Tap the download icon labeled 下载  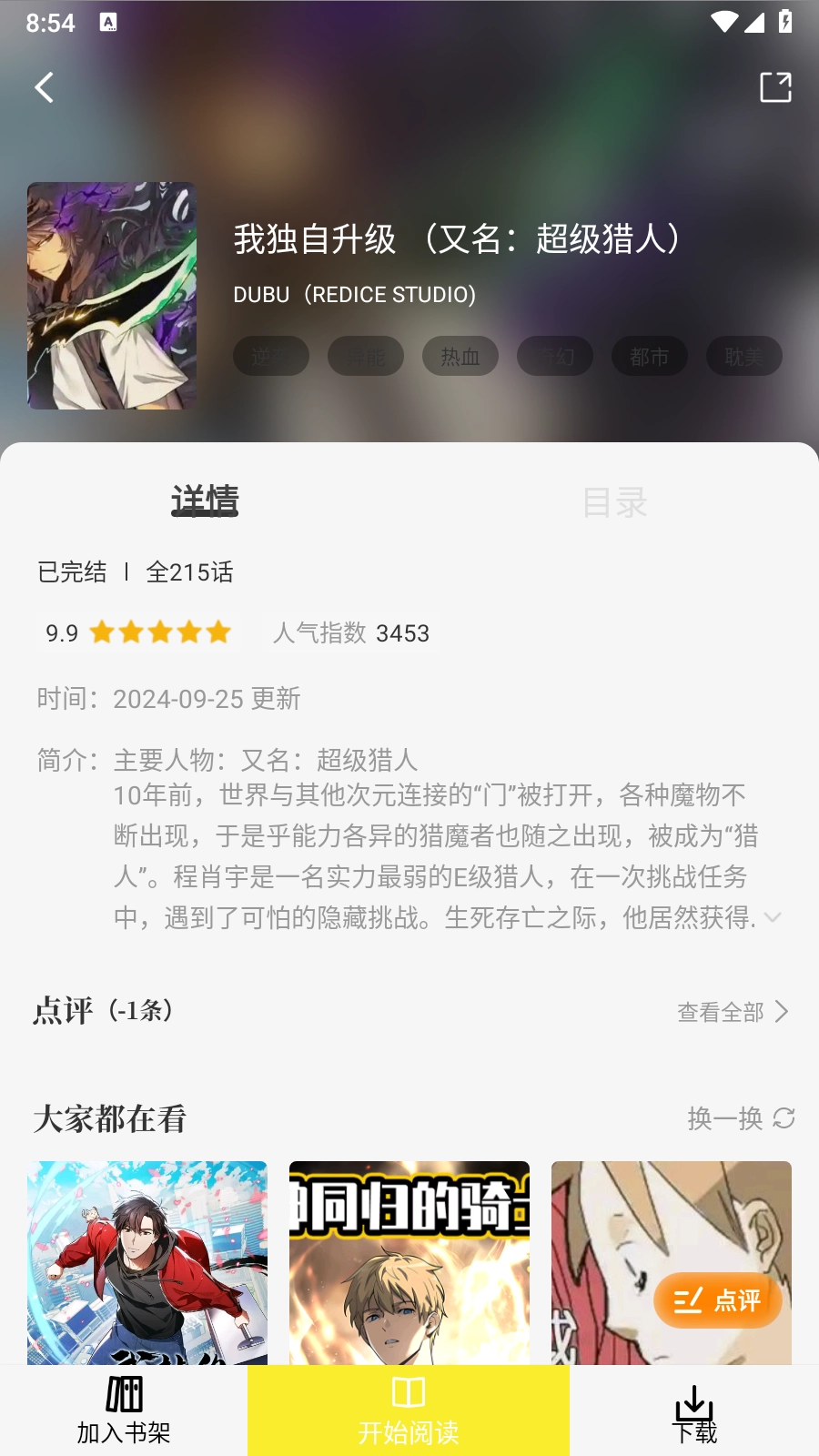[x=694, y=1401]
